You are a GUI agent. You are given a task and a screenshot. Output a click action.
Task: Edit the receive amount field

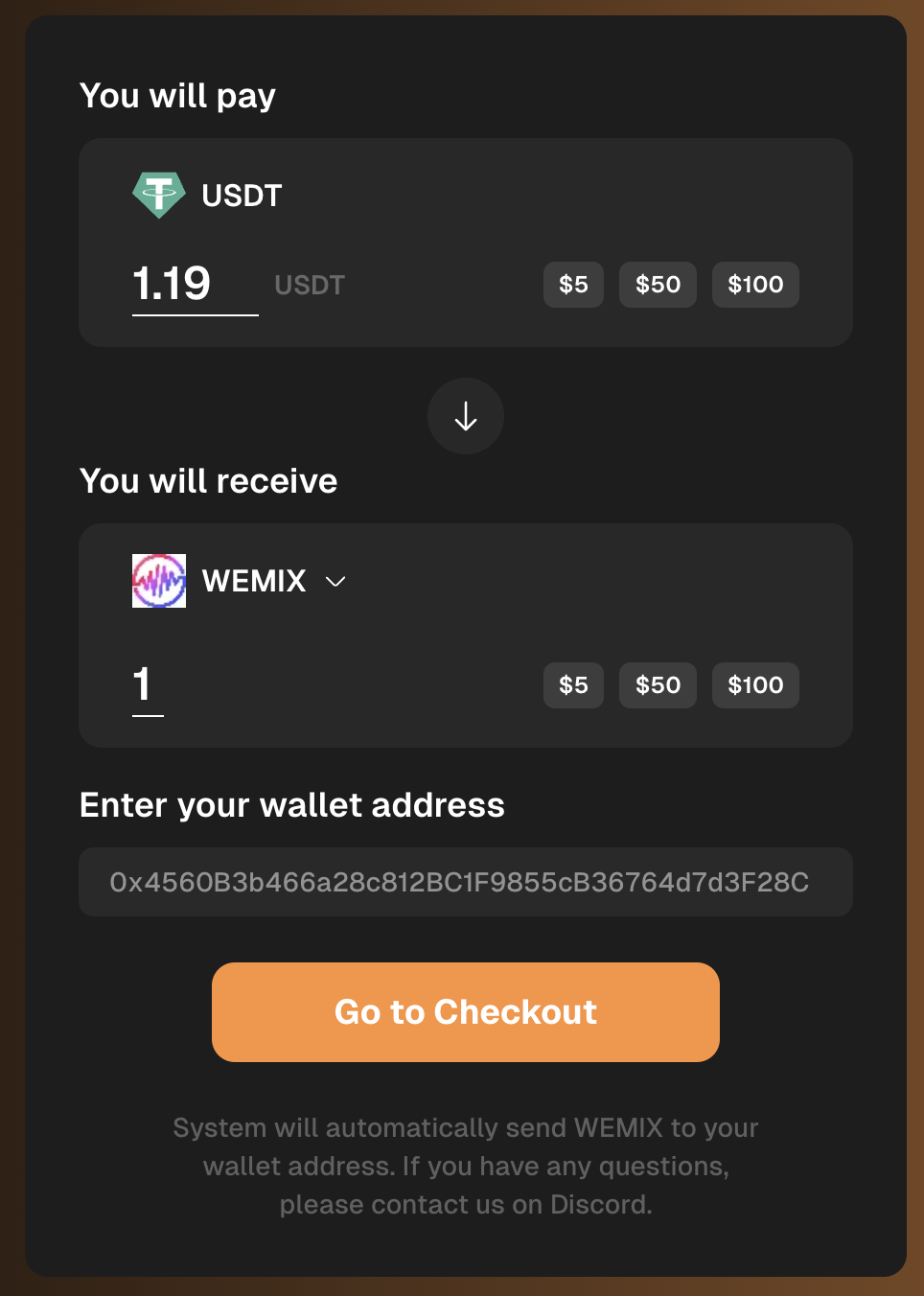[x=148, y=685]
